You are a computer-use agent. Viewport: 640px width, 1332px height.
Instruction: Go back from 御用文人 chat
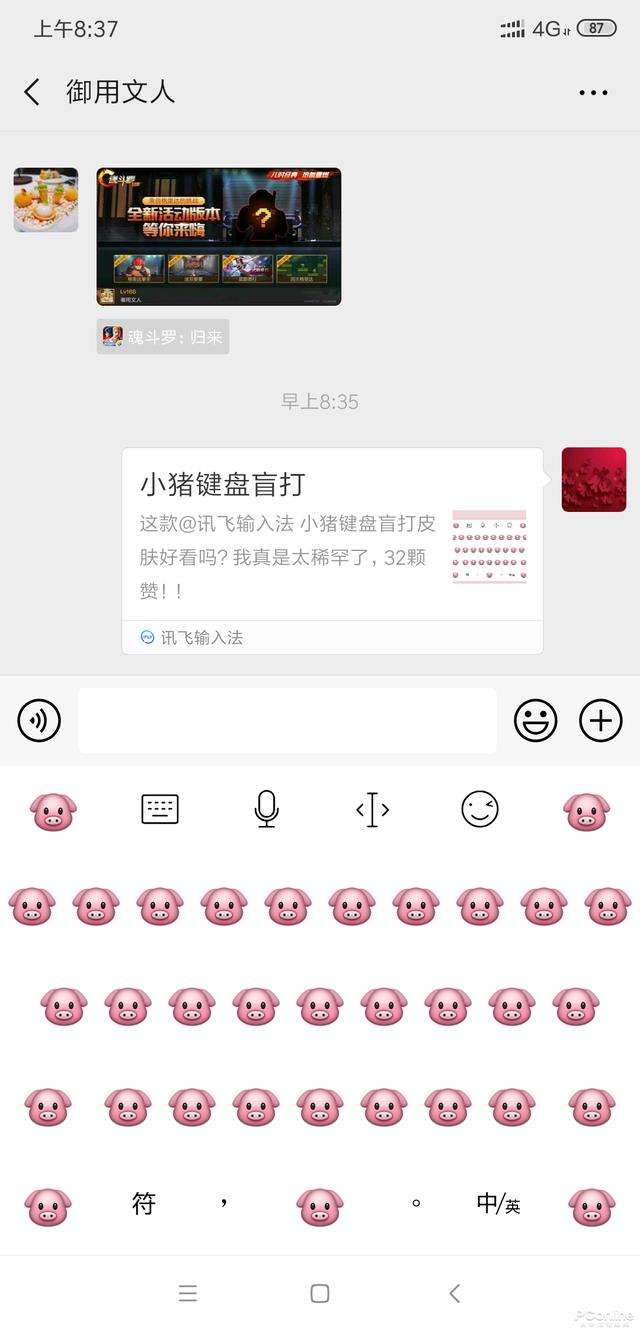32,93
